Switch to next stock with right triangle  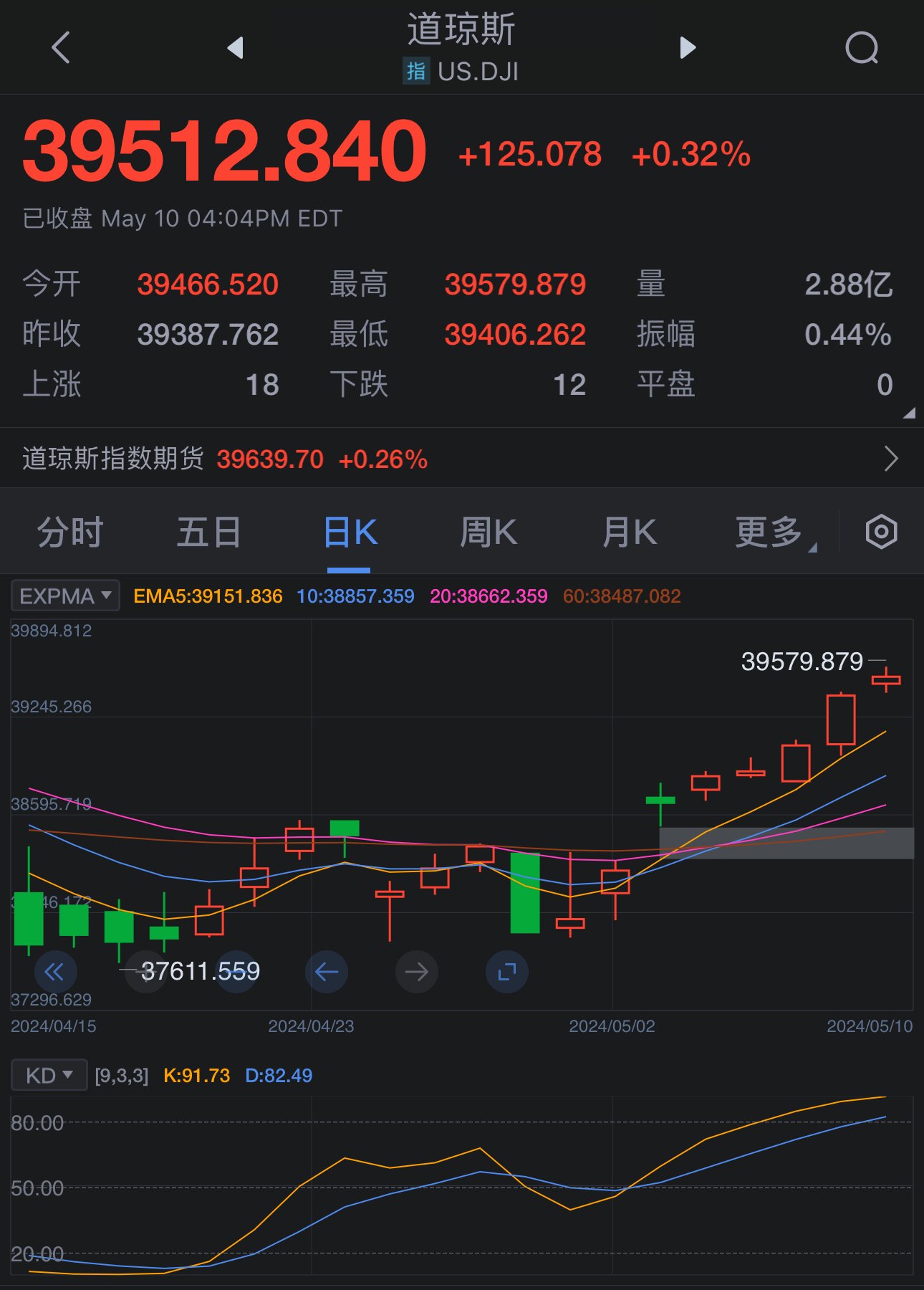pos(687,48)
